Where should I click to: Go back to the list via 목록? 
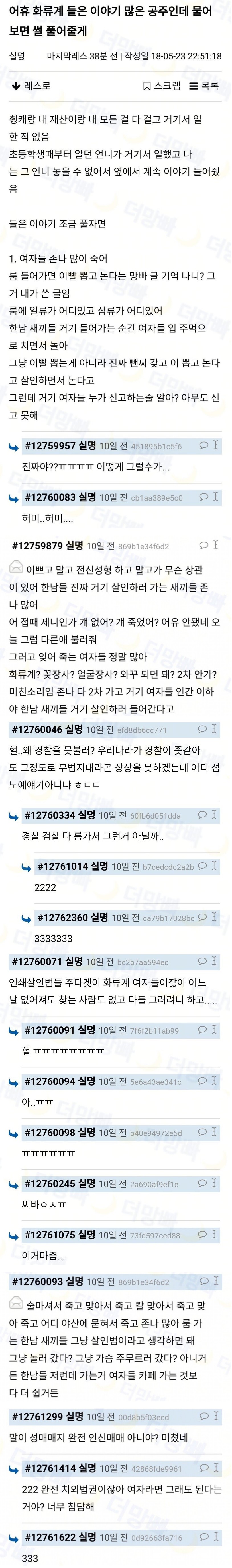(204, 86)
